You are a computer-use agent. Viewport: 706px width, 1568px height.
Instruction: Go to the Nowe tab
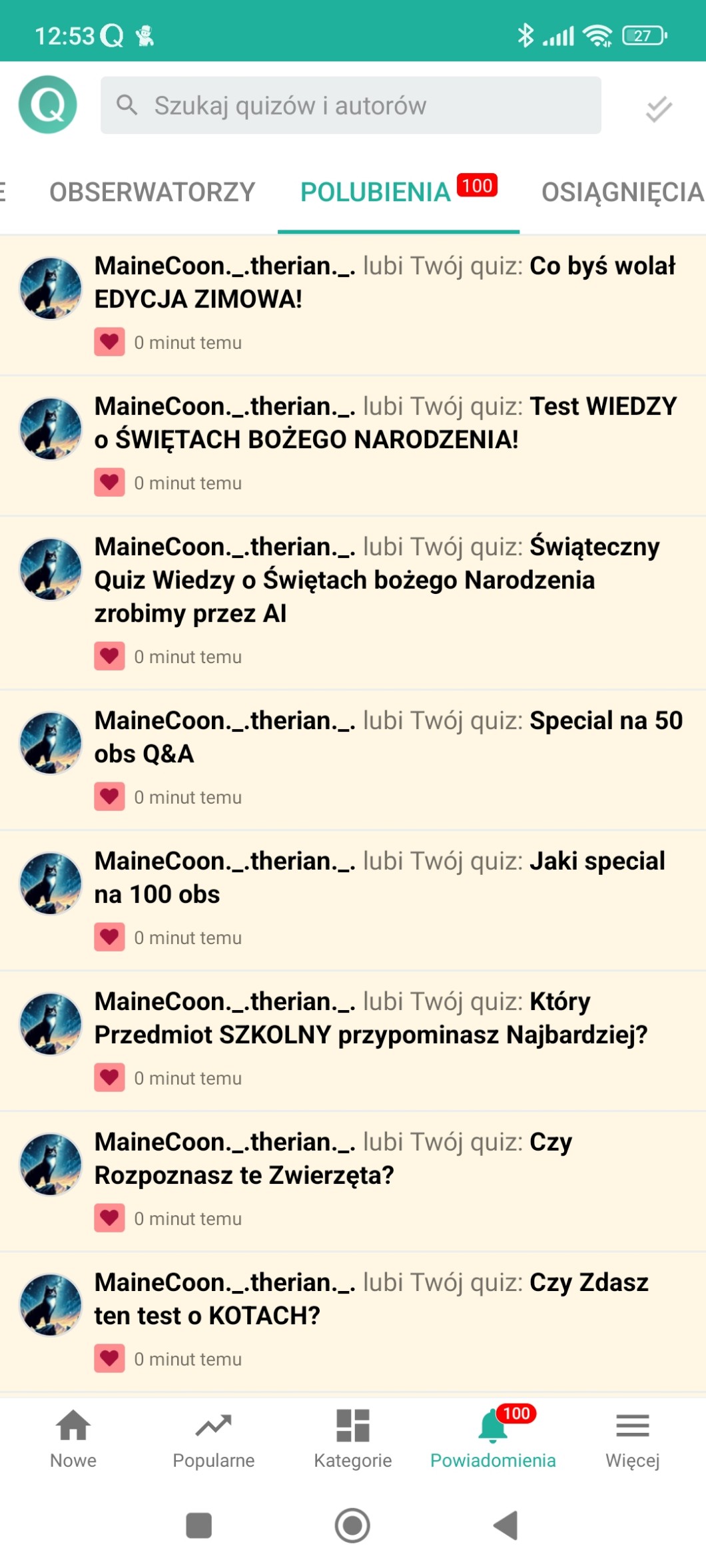(73, 1438)
